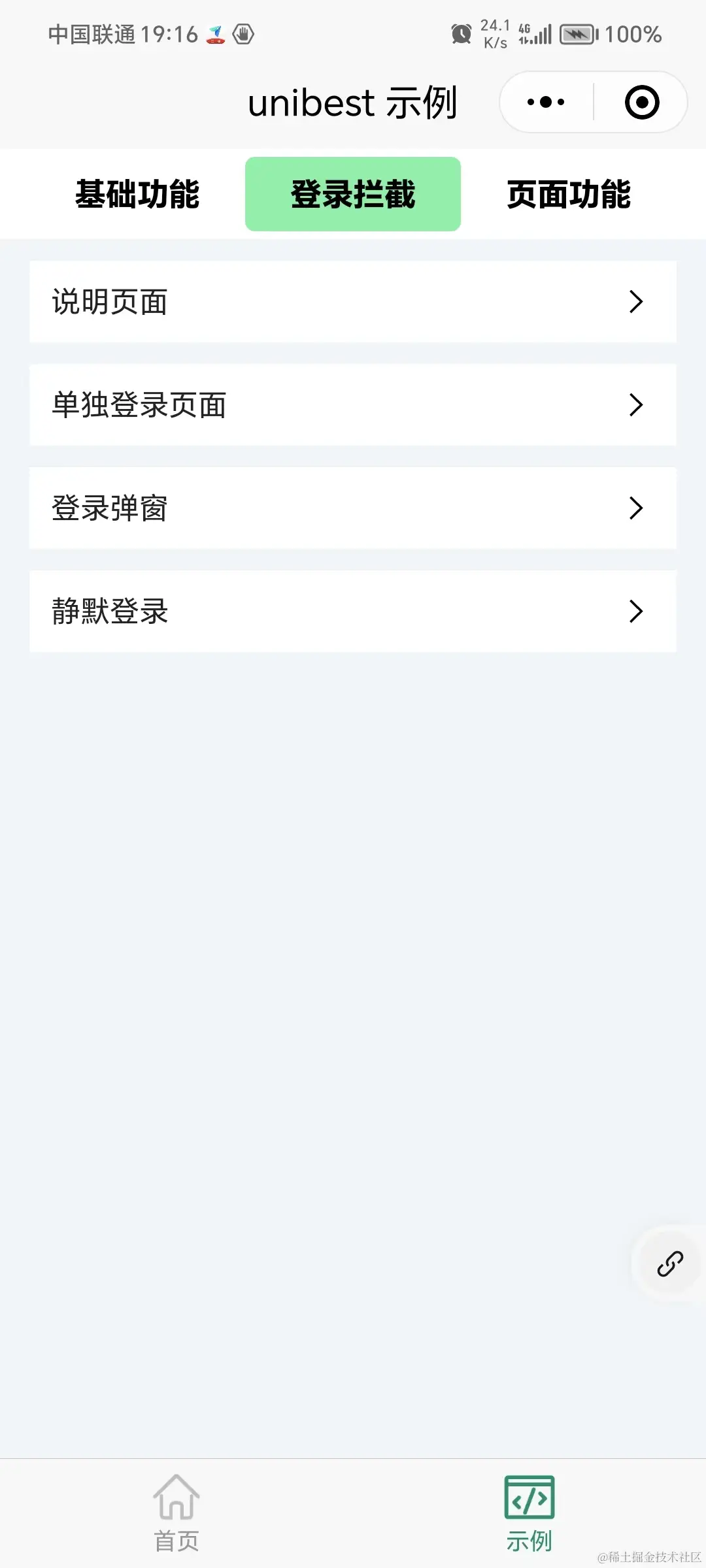The width and height of the screenshot is (706, 1568).
Task: Tap the battery indicator icon
Action: [578, 35]
